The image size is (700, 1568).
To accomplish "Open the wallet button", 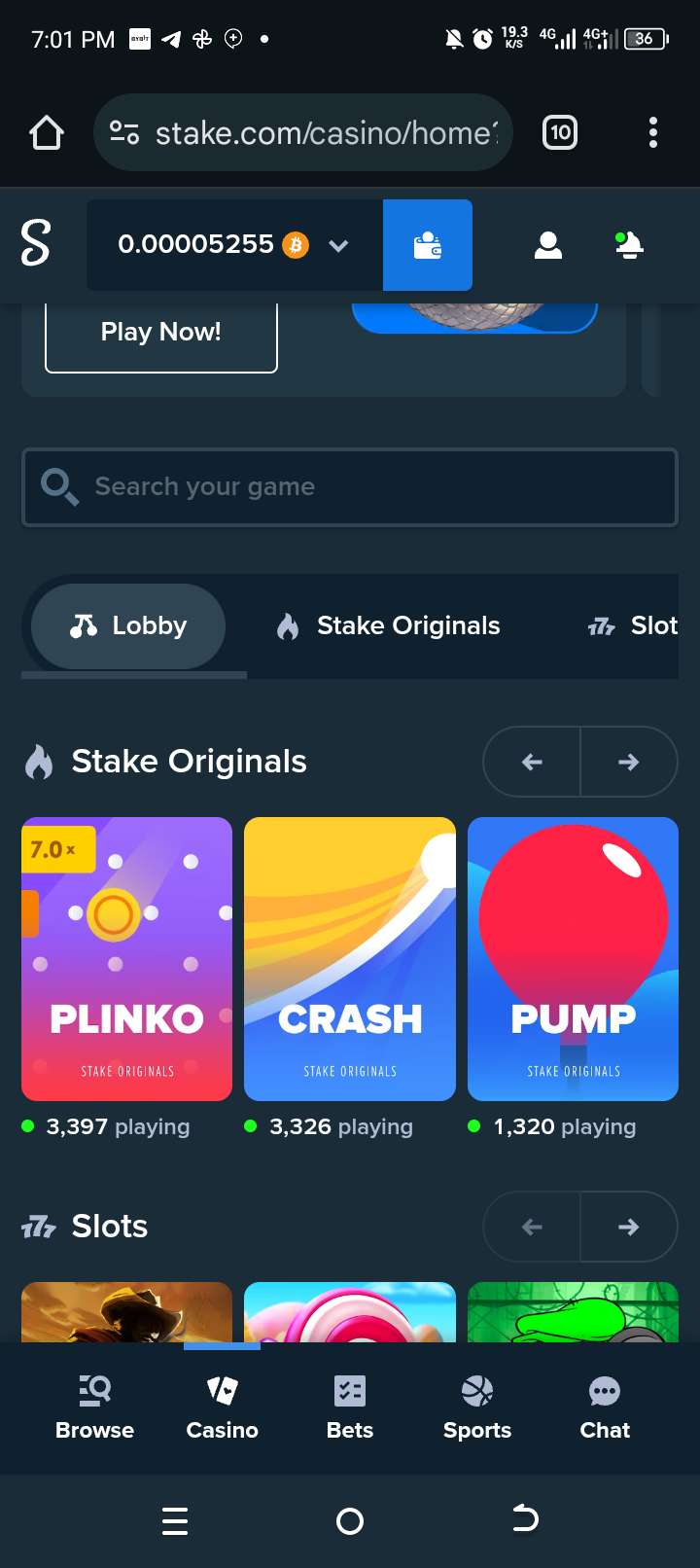I will [x=428, y=245].
